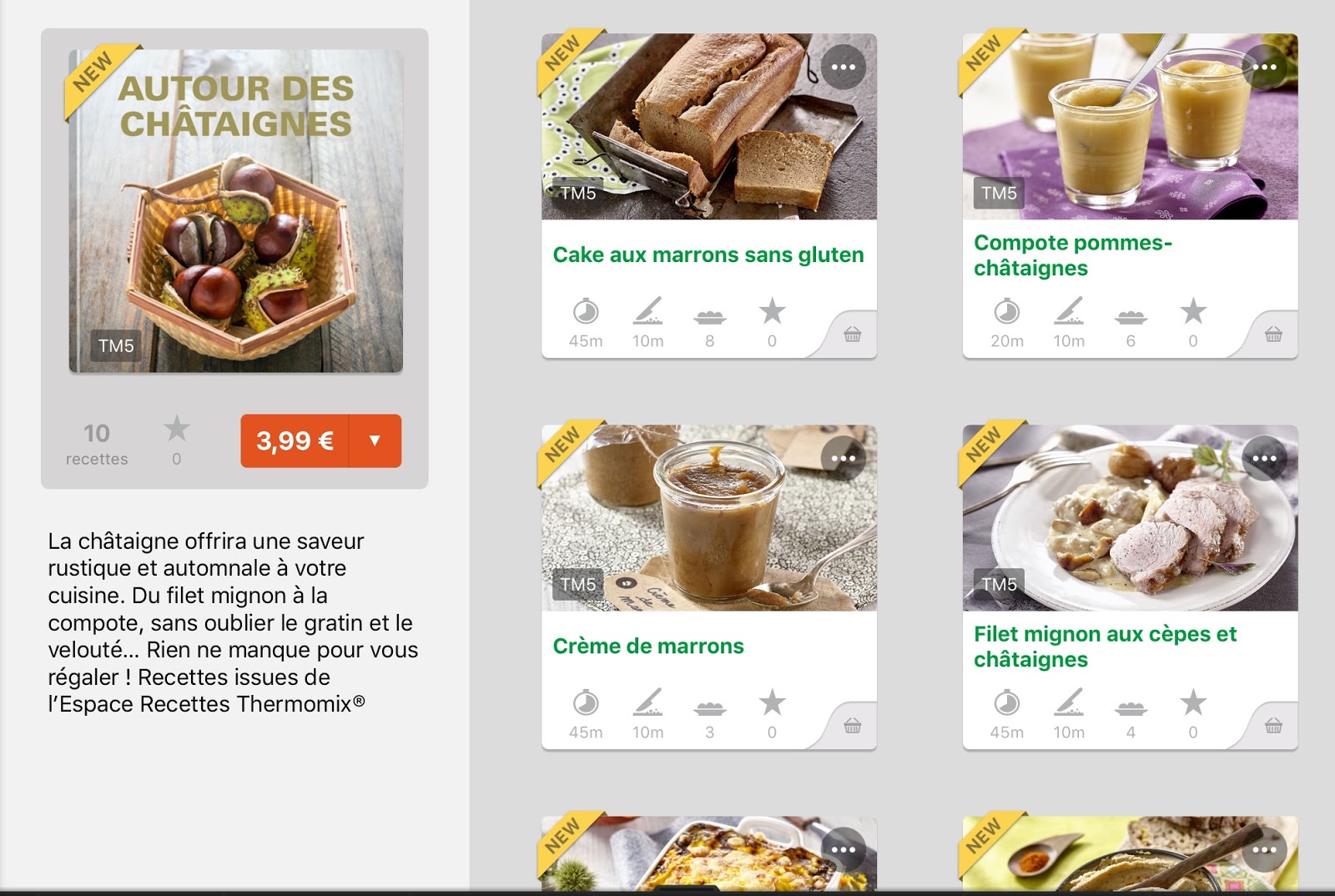Show more options for Compote pommes-châtaignes

[1264, 67]
